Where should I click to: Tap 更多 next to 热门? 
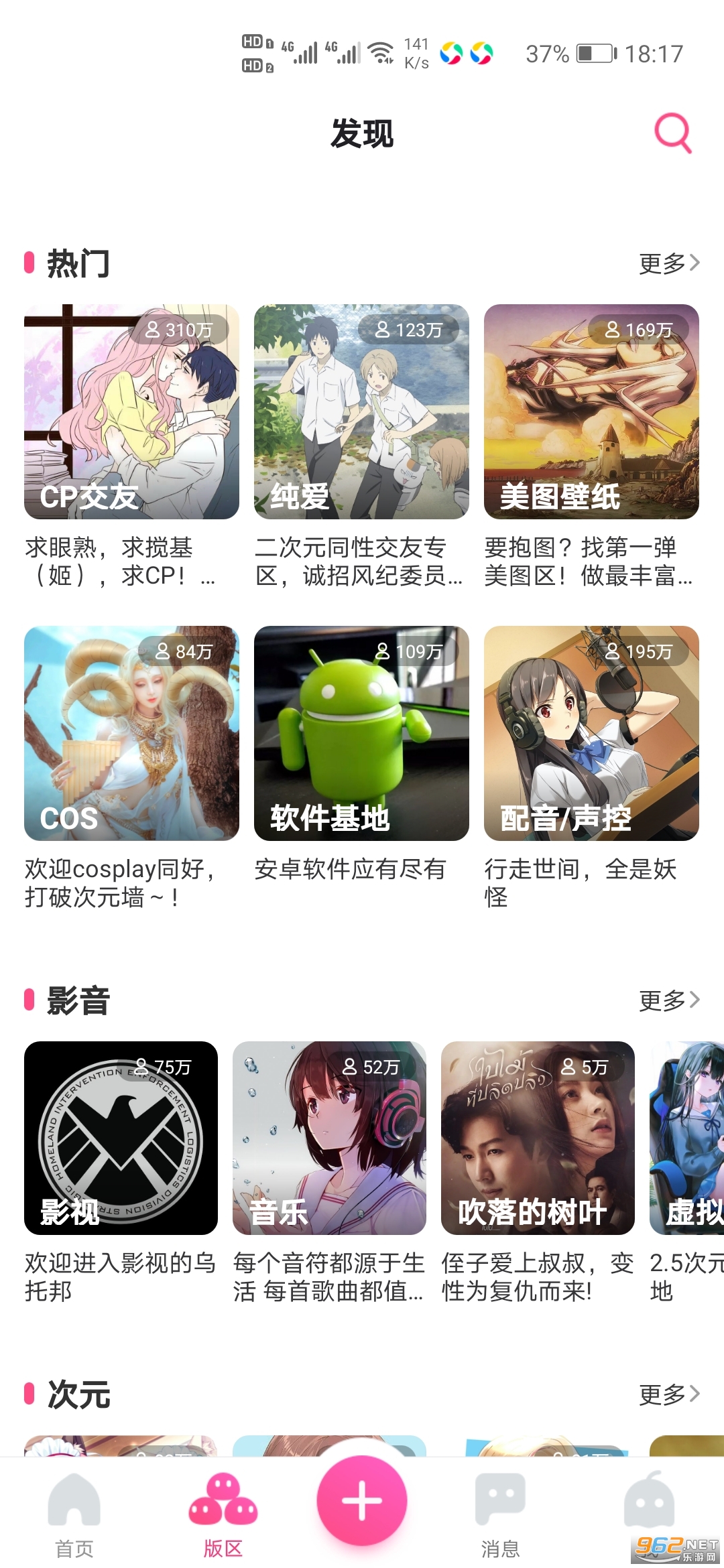pyautogui.click(x=668, y=263)
